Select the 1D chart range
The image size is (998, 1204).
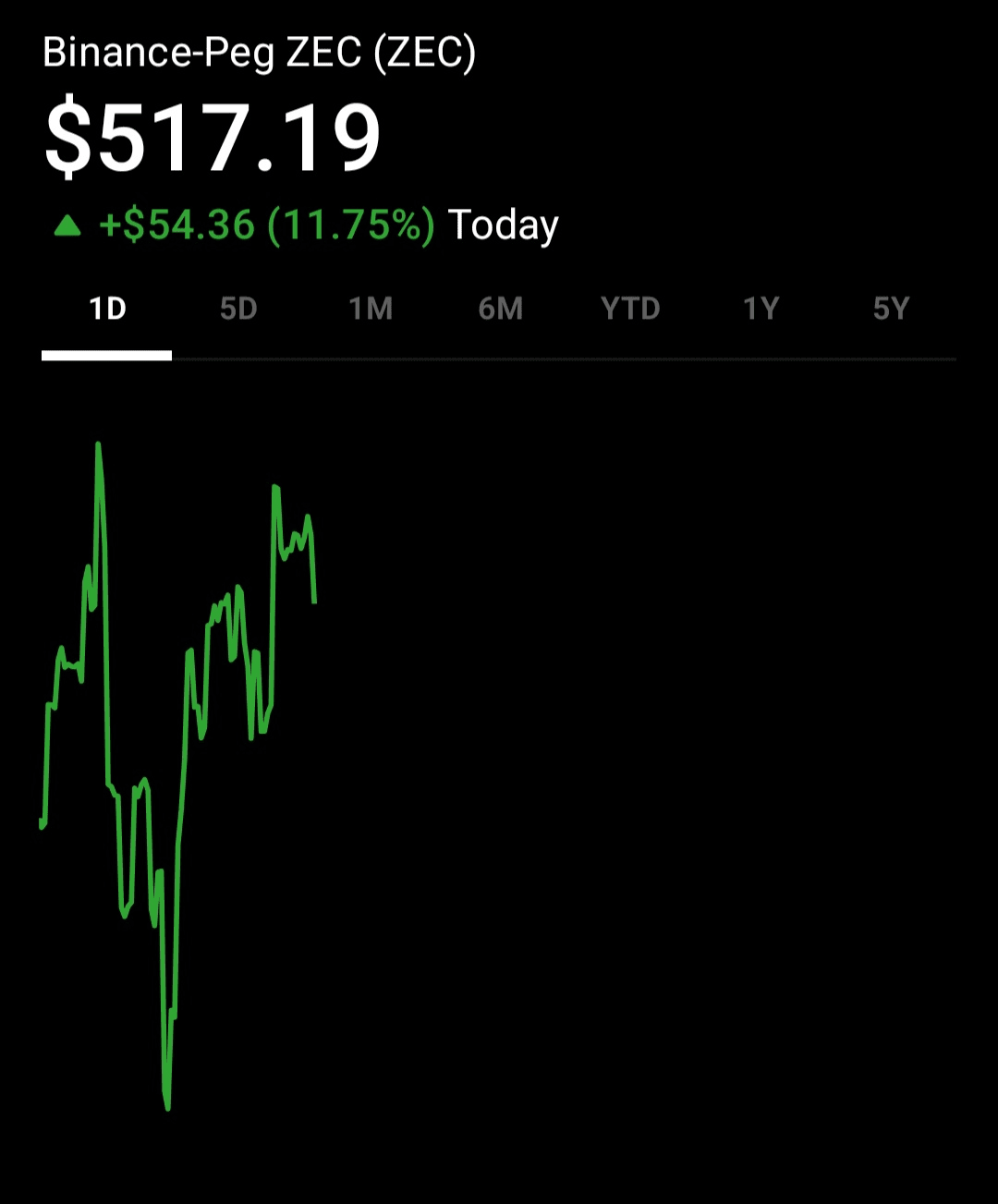(107, 309)
